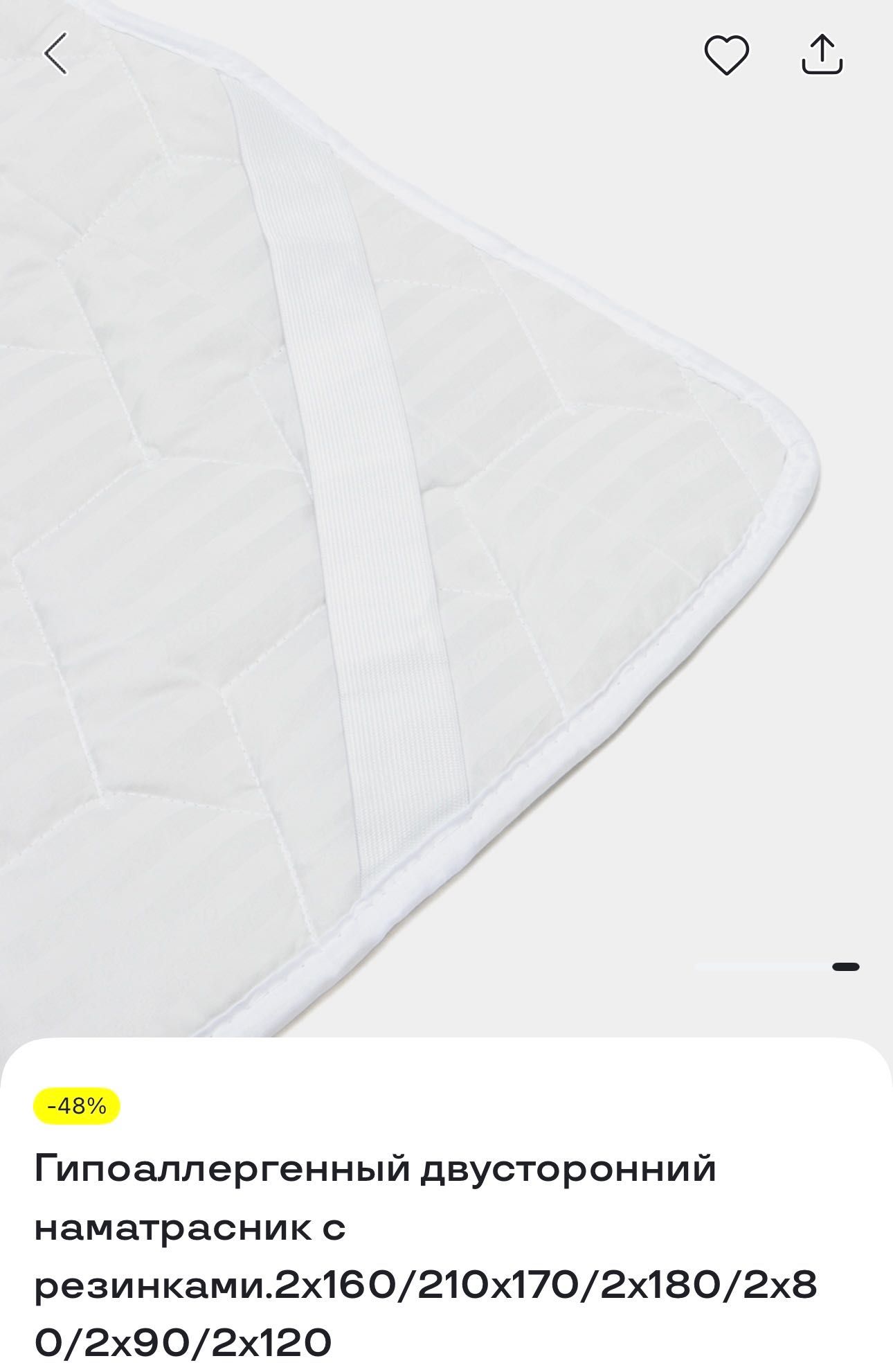Go back to the previous screen
The image size is (893, 1372).
(x=55, y=53)
